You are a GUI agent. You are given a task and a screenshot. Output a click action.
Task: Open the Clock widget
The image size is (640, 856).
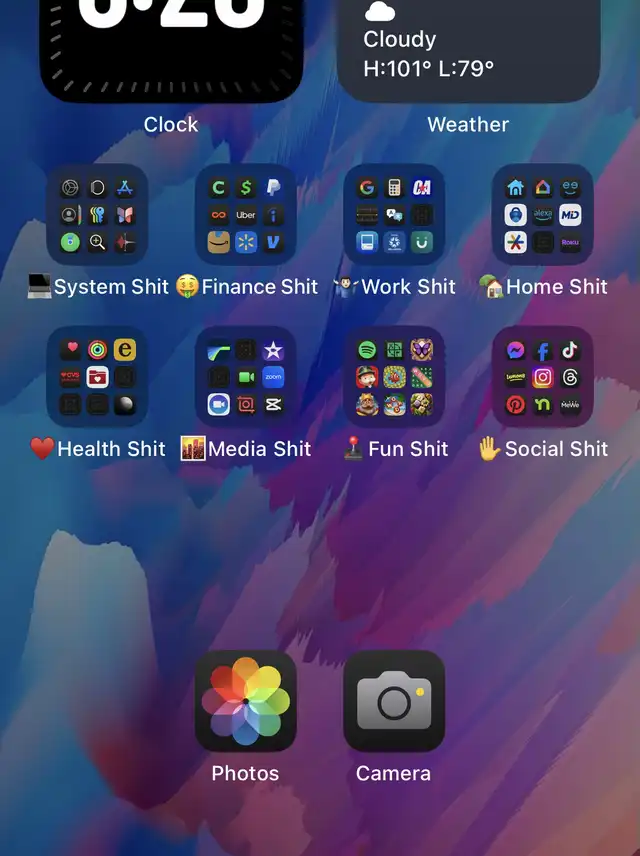tap(170, 50)
